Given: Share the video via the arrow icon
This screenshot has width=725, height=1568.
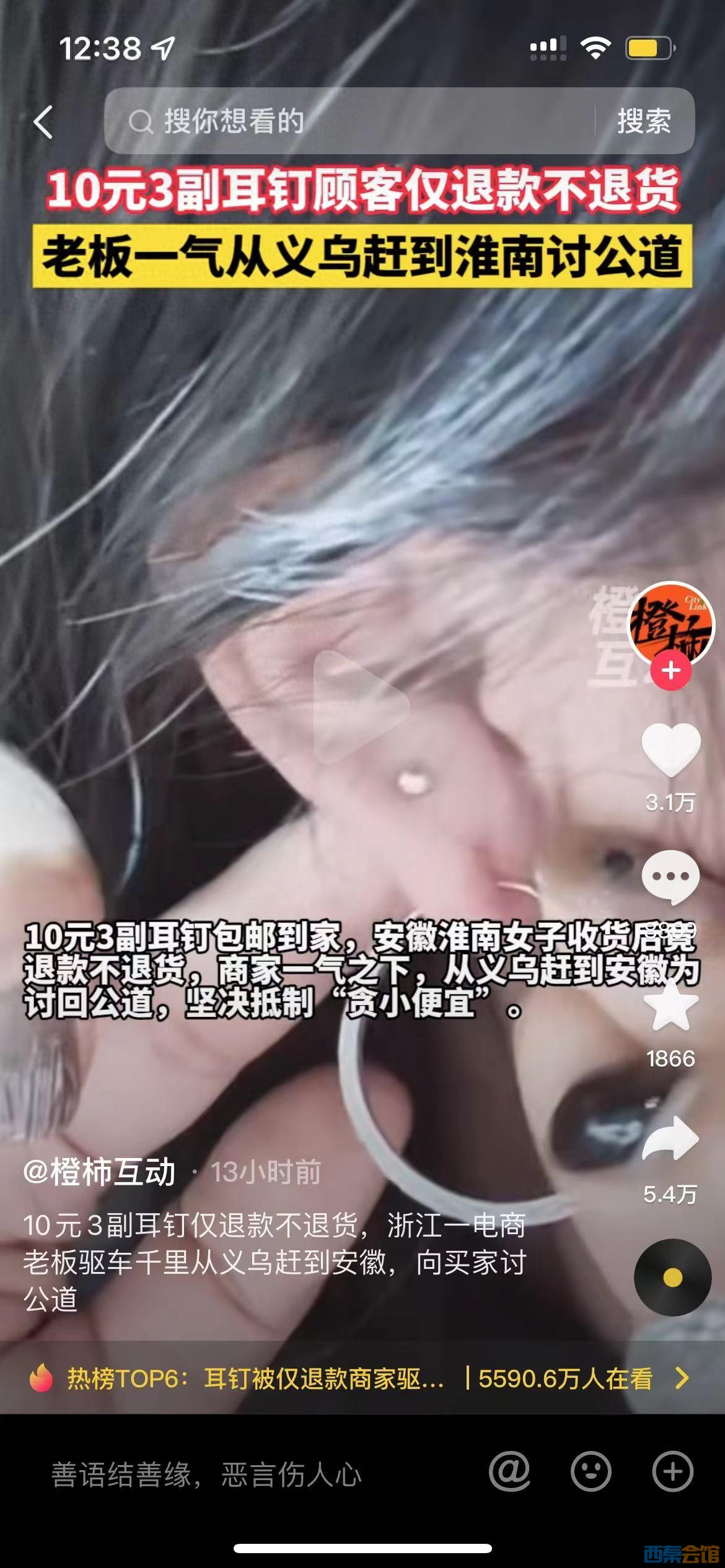Looking at the screenshot, I should [670, 1138].
